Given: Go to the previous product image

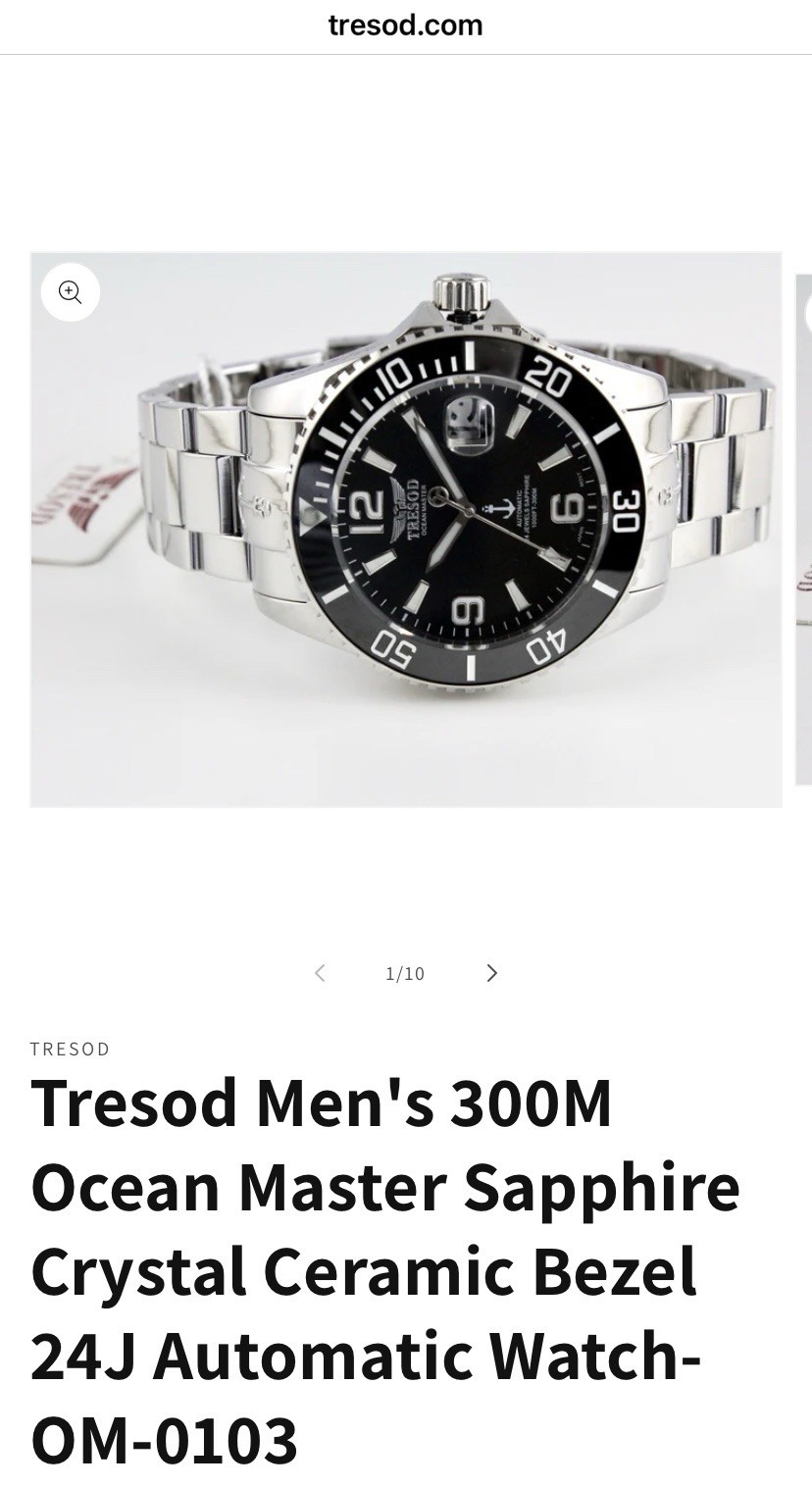Looking at the screenshot, I should tap(320, 973).
